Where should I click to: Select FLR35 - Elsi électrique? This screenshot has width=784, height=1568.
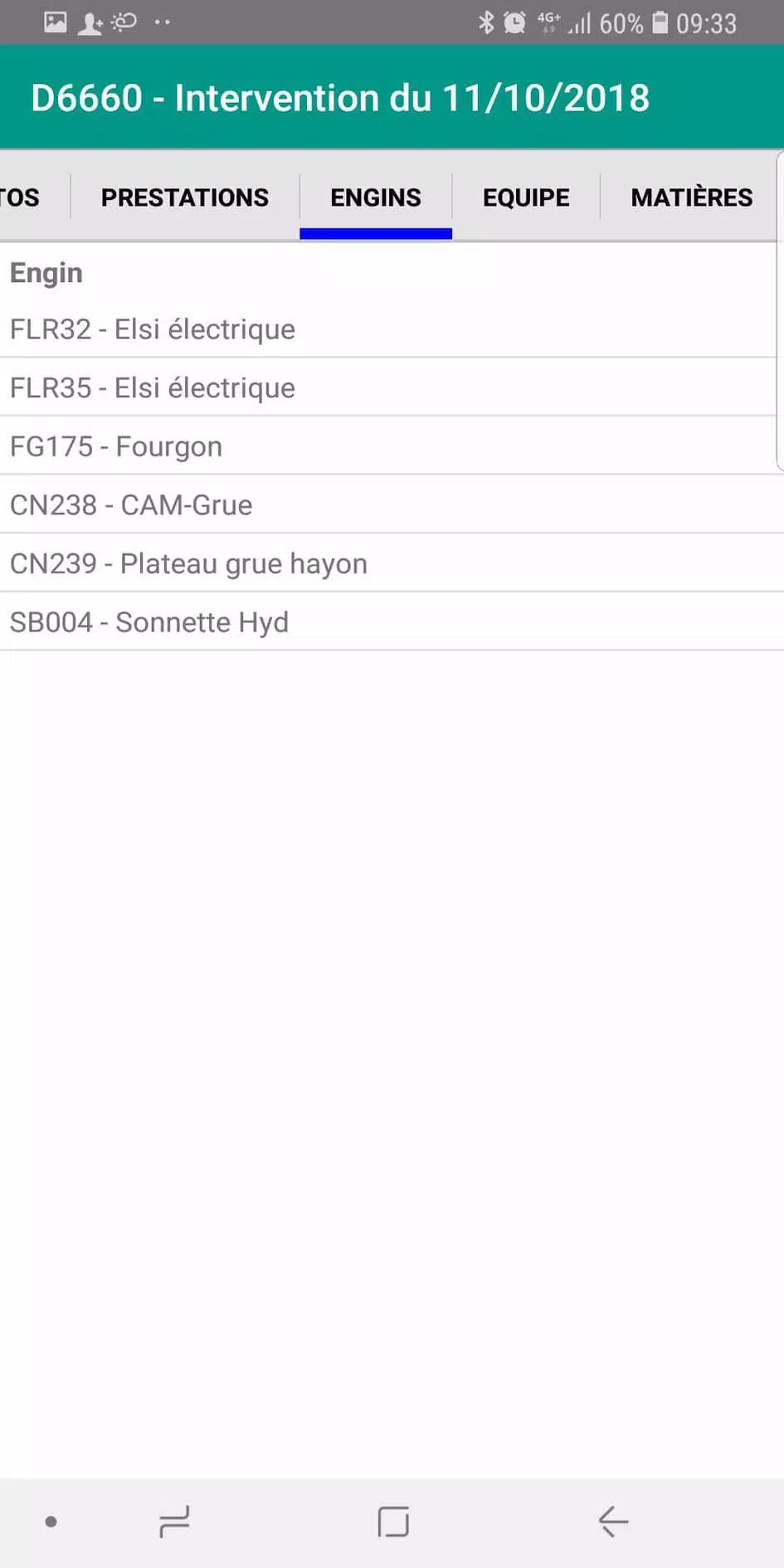392,387
